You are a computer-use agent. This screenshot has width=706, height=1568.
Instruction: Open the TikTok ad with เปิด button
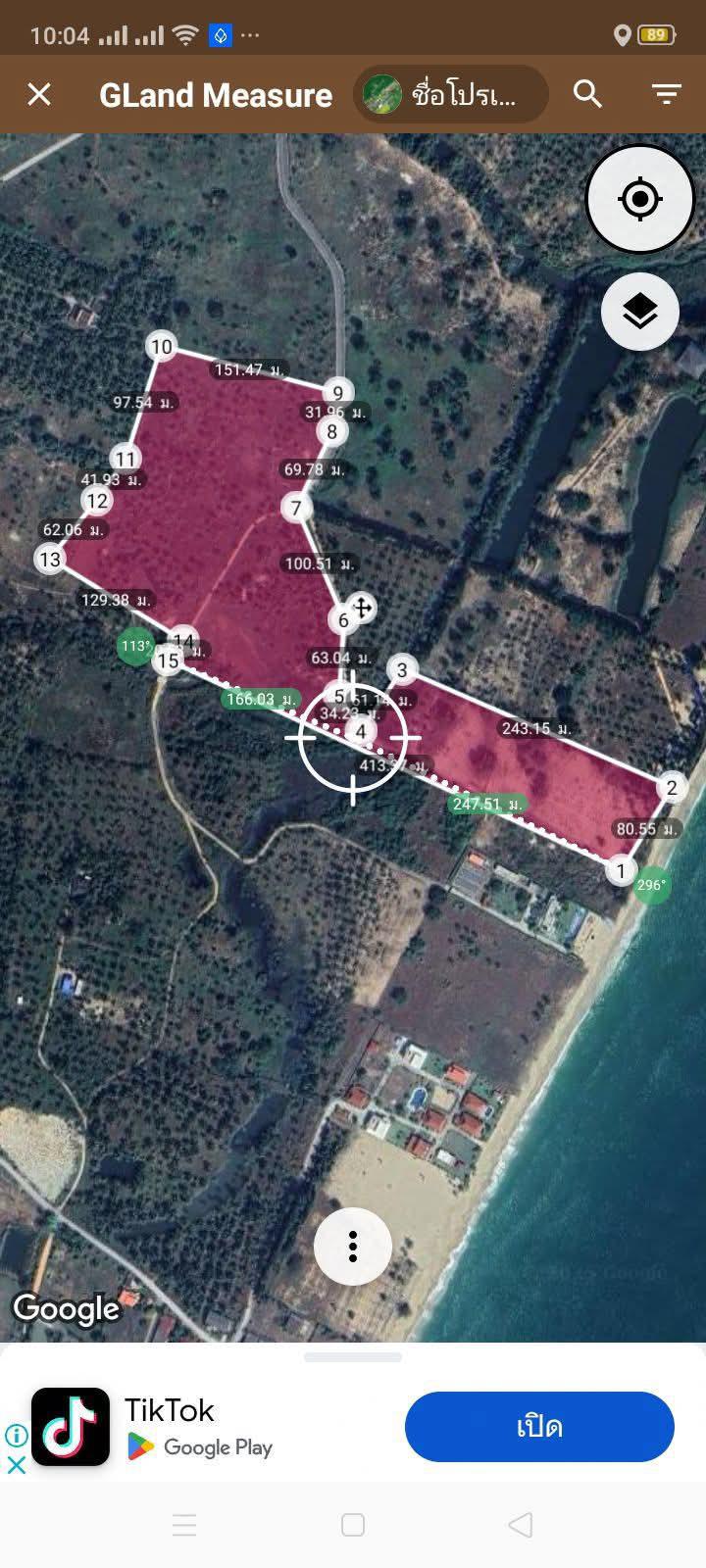(x=539, y=1427)
